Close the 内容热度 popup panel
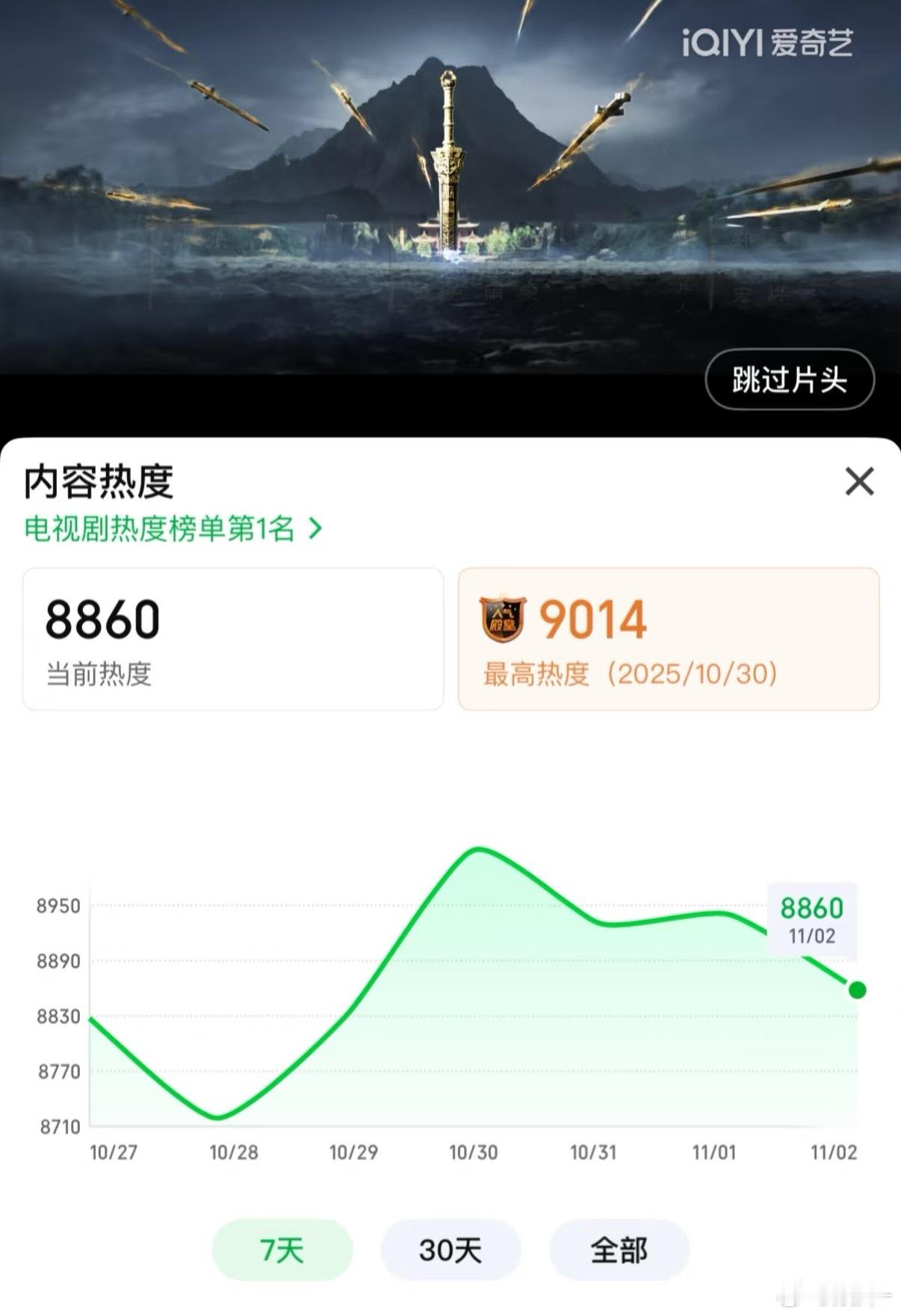The image size is (901, 1316). point(861,482)
